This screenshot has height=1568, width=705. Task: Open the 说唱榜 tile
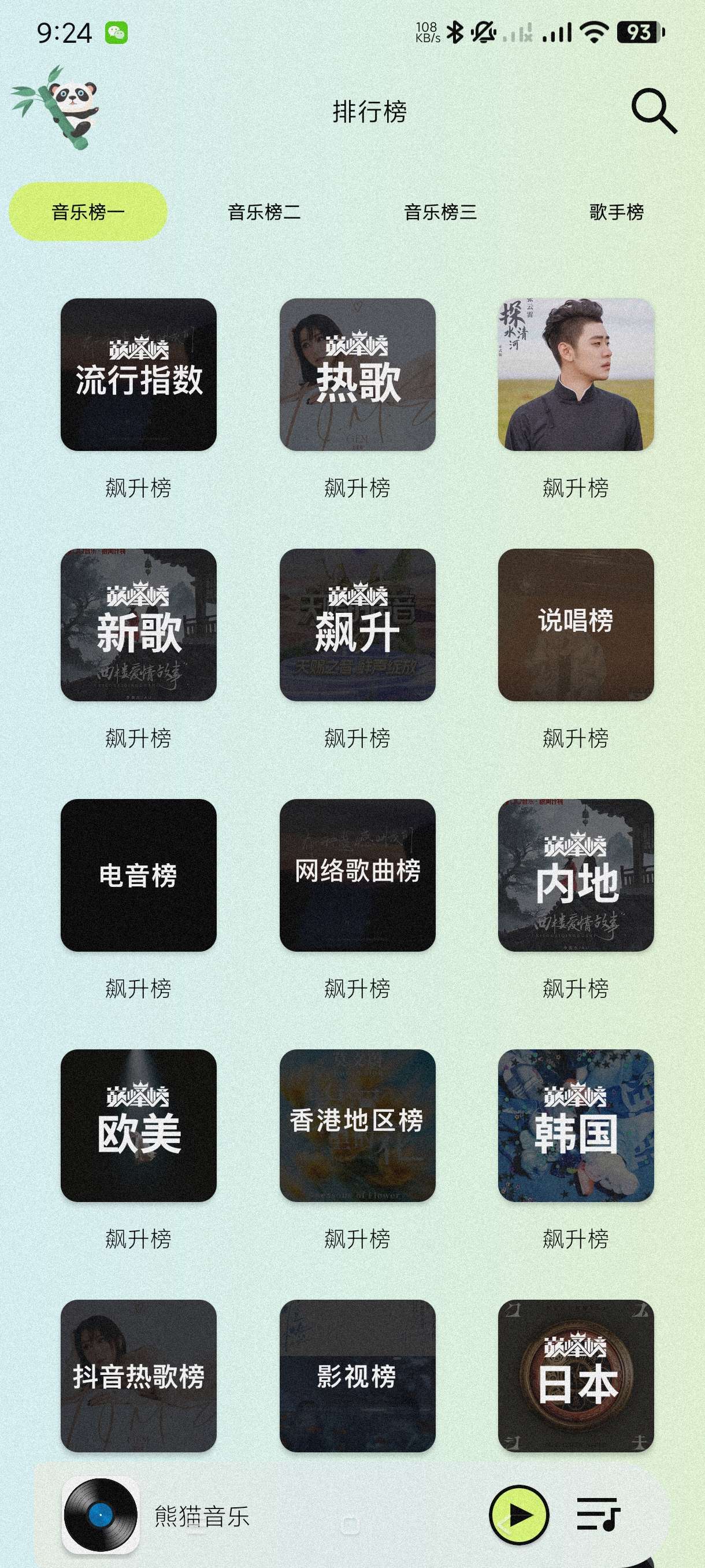coord(576,624)
